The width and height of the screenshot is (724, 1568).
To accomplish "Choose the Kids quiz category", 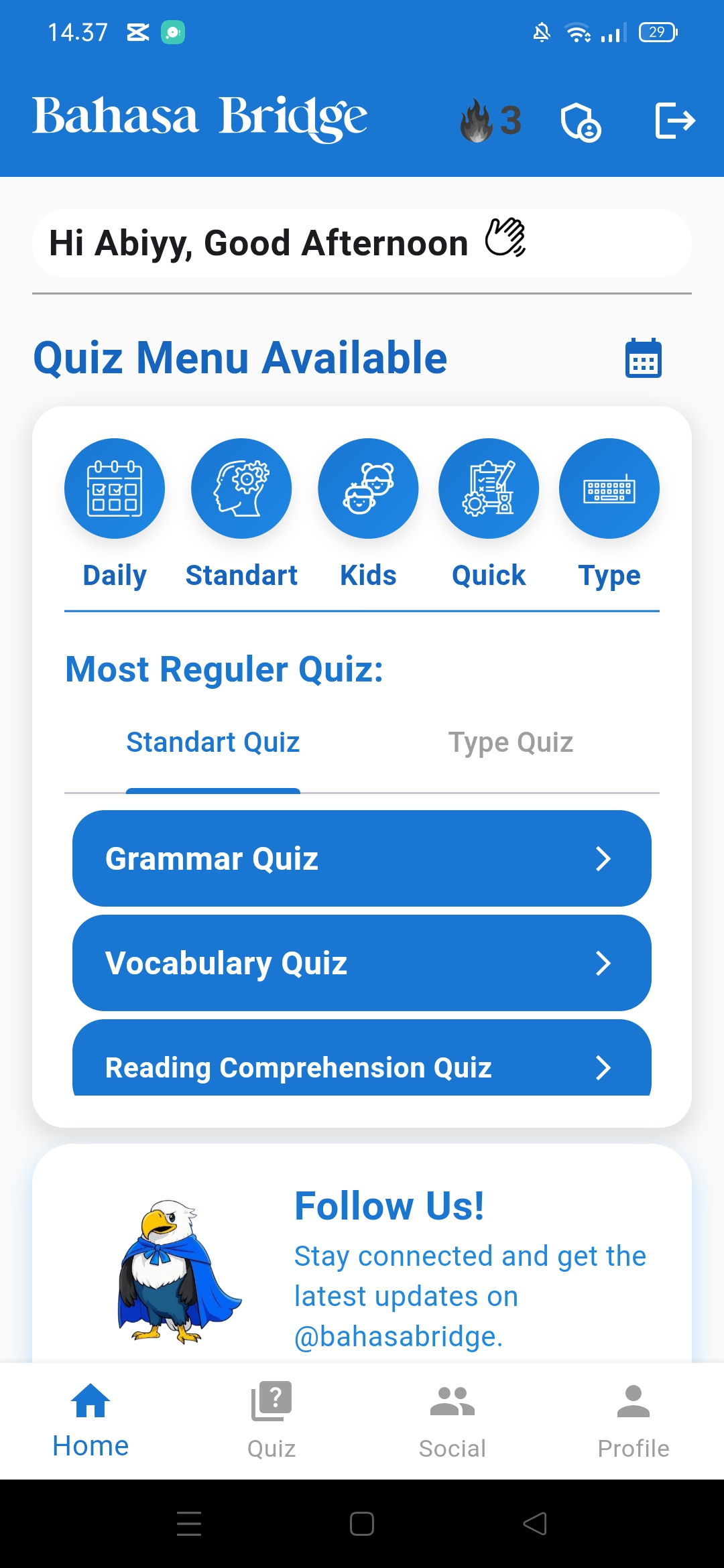I will coord(368,488).
